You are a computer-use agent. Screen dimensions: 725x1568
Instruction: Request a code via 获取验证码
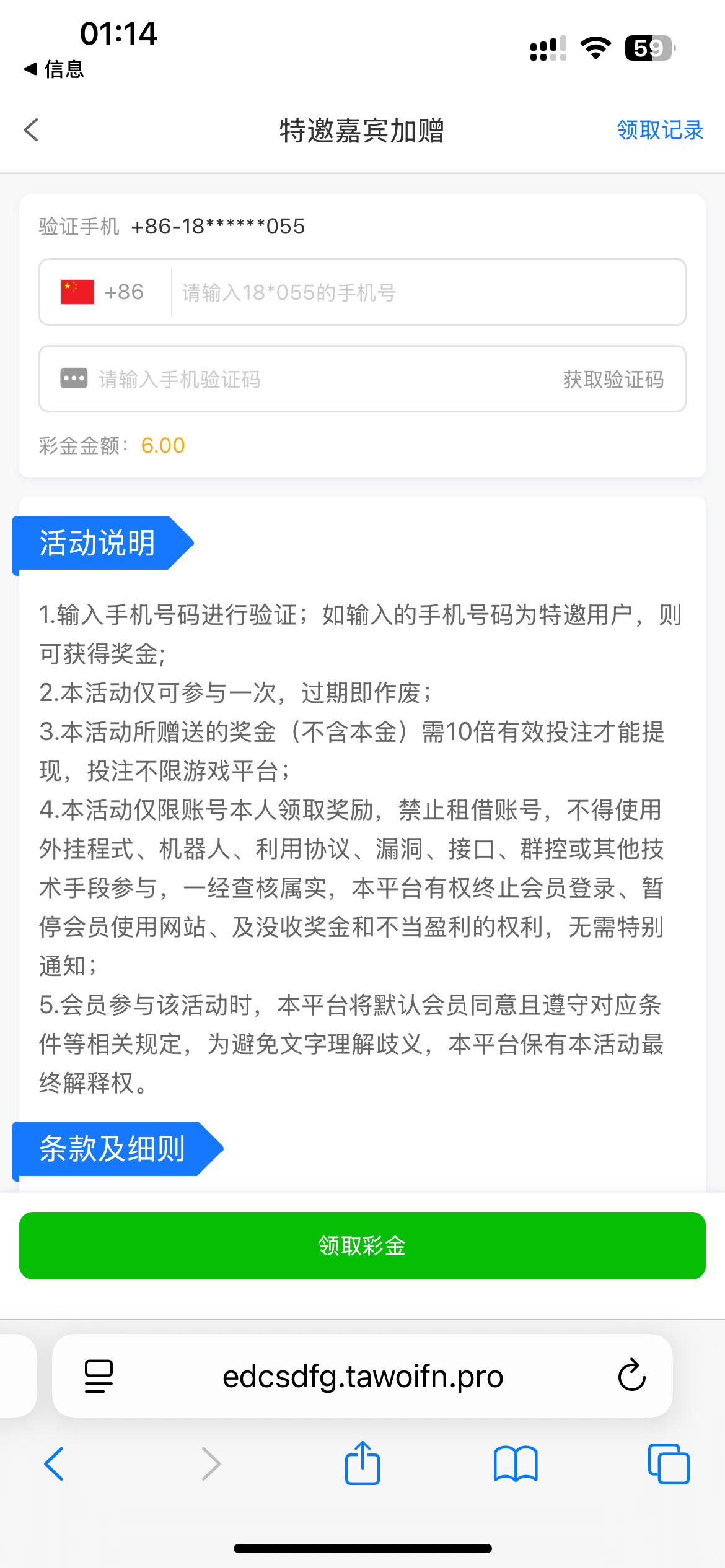[612, 380]
